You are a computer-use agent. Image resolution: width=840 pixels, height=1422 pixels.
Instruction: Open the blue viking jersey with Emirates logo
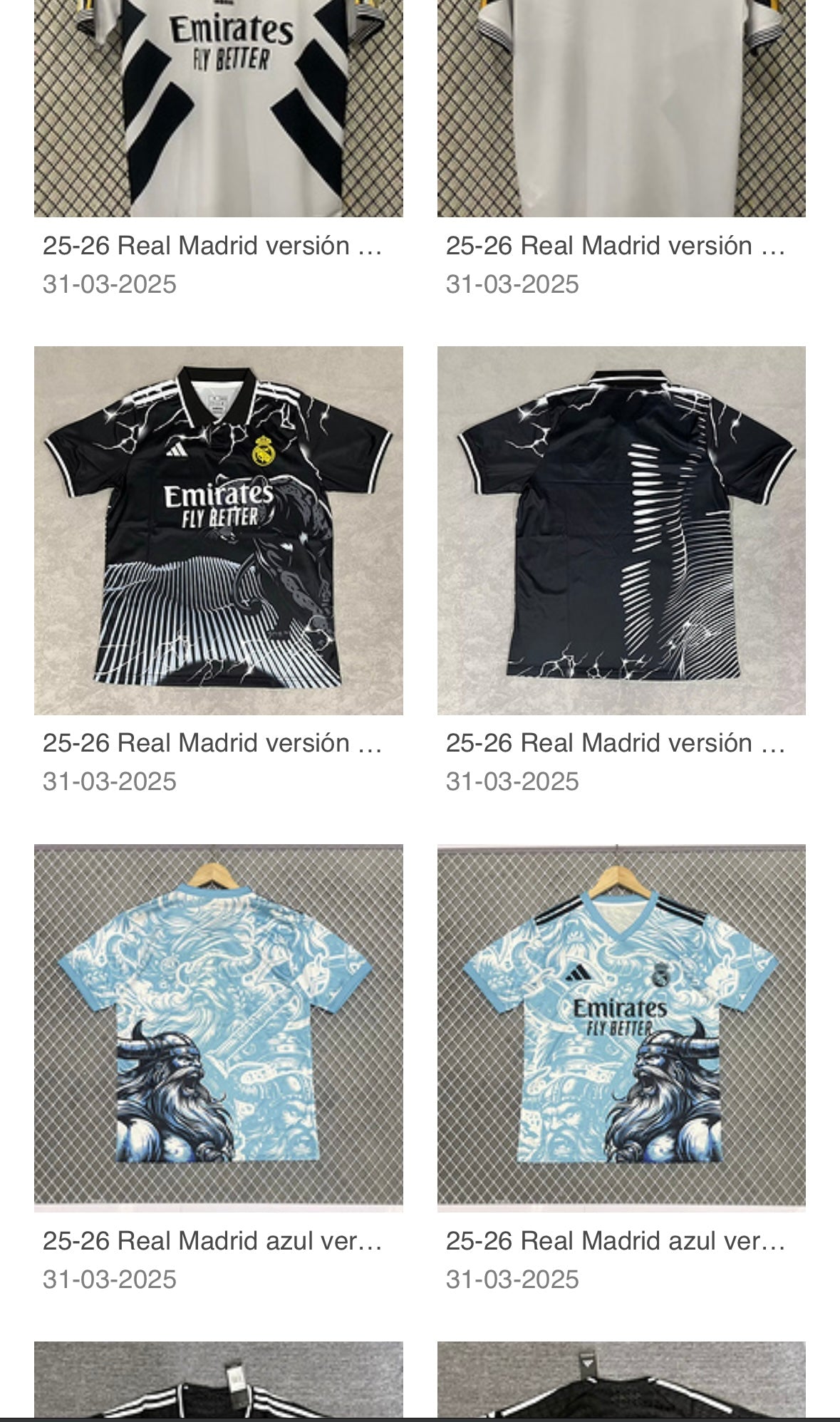point(621,1027)
